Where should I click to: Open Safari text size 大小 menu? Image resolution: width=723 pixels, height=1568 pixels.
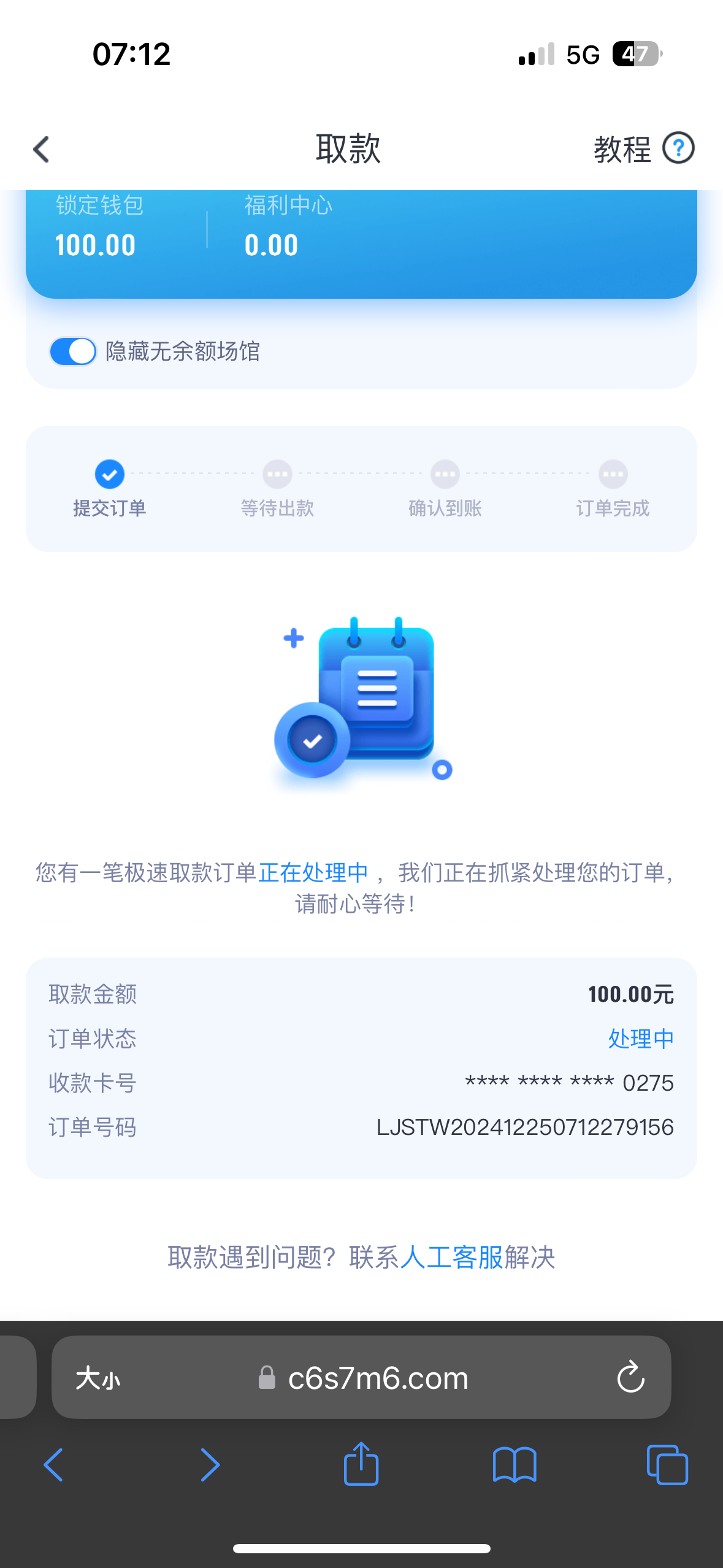(x=98, y=1378)
